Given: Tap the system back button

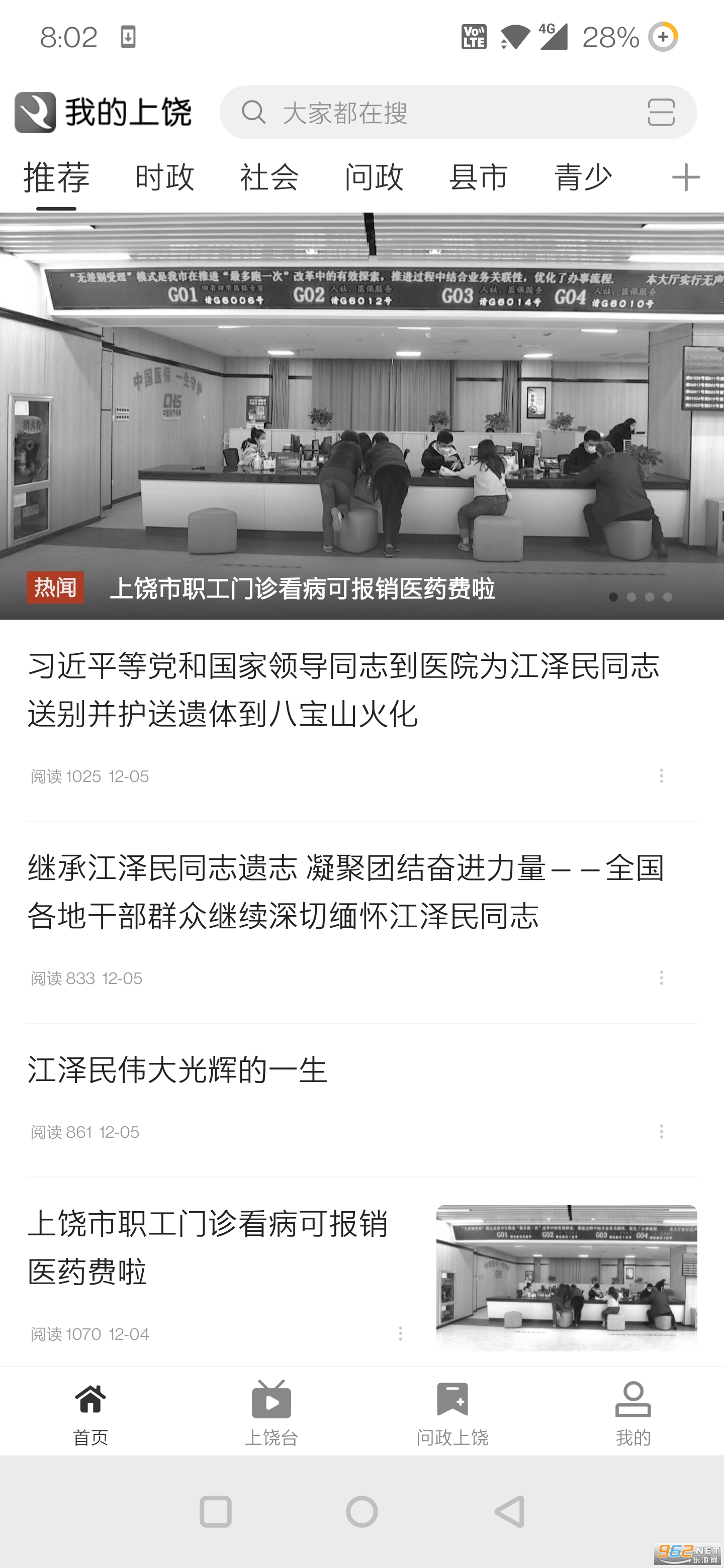Looking at the screenshot, I should 509,1511.
